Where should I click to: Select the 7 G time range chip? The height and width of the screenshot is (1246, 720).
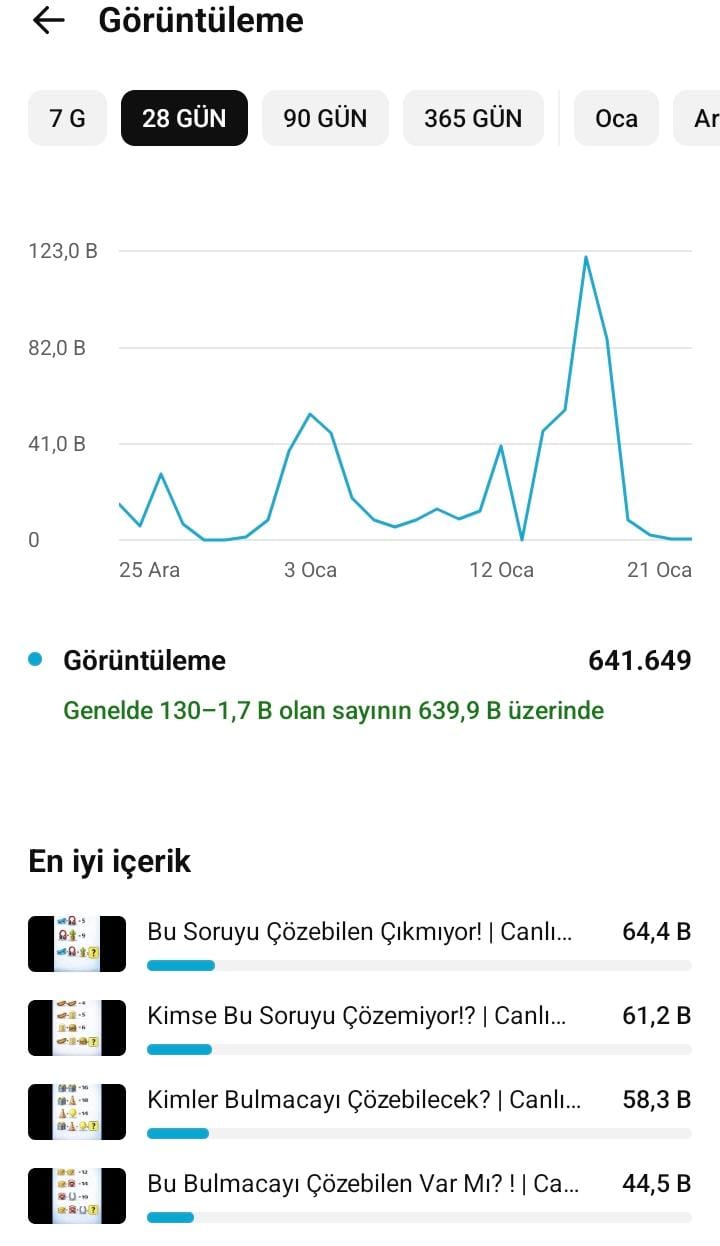click(x=67, y=118)
